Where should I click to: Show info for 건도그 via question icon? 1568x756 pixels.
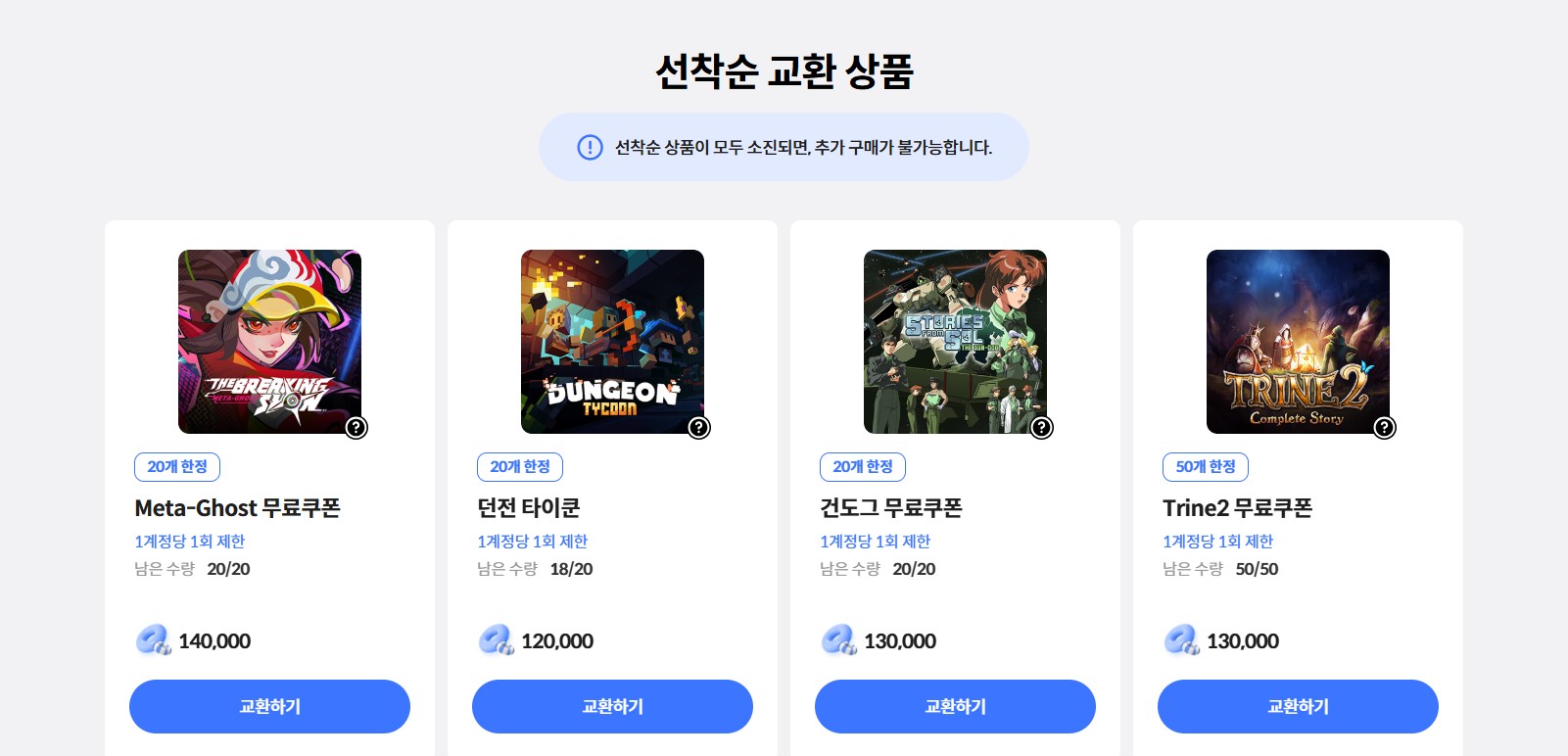pos(1042,428)
